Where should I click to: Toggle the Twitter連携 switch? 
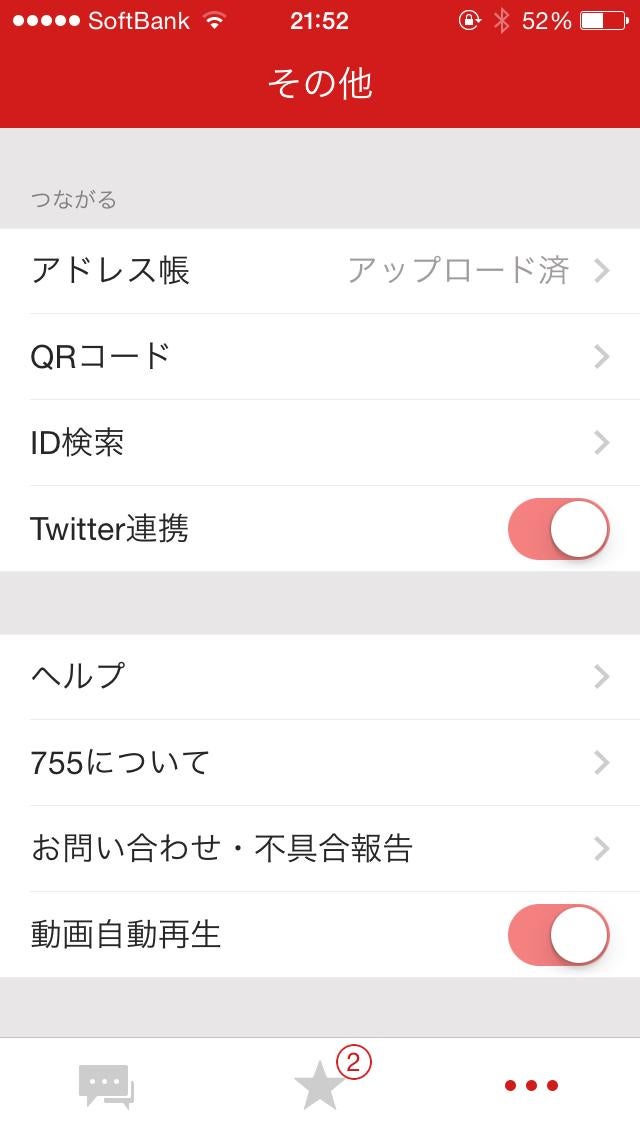tap(558, 529)
